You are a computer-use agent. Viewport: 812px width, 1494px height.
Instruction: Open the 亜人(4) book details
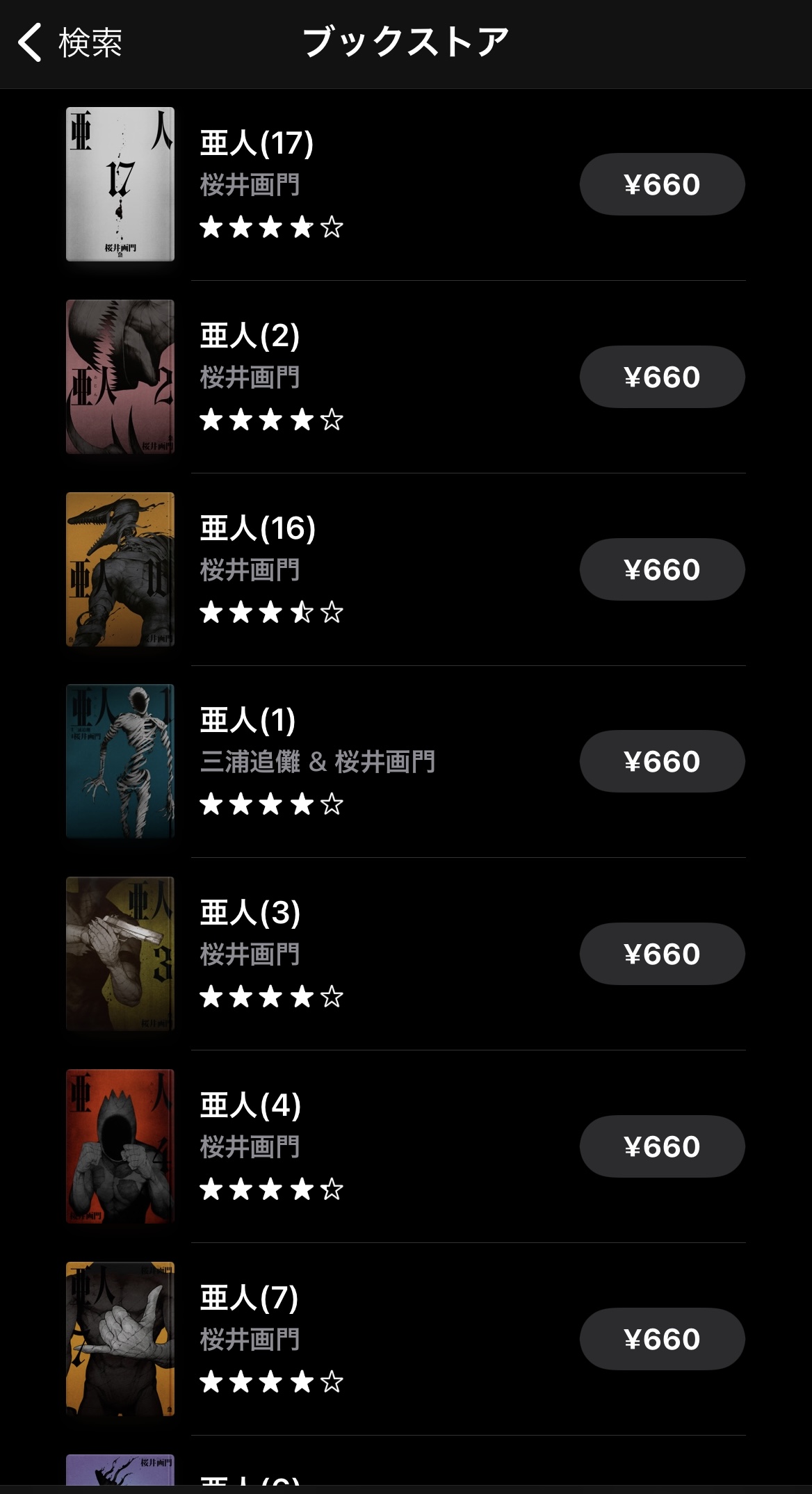click(x=250, y=1106)
